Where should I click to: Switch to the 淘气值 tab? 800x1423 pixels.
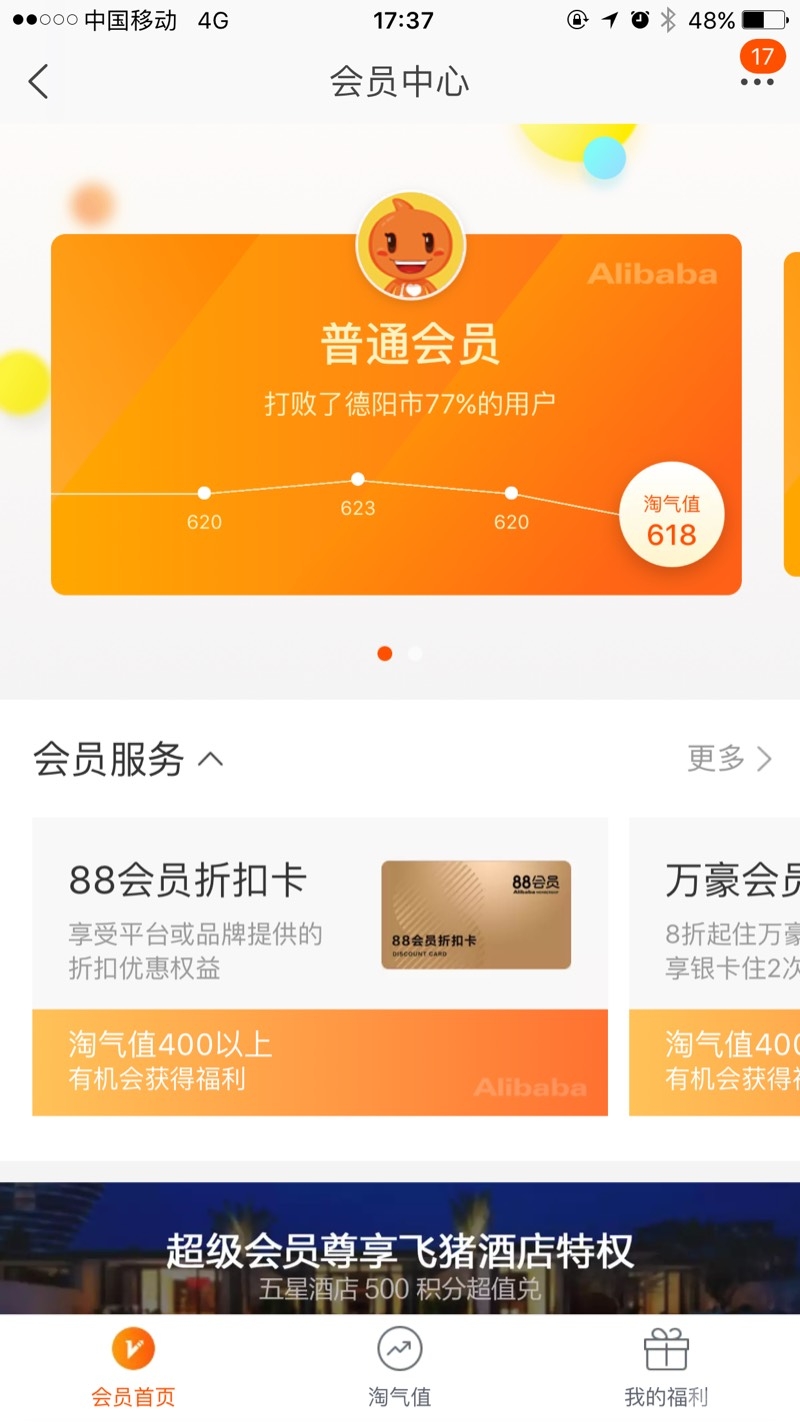(400, 1367)
